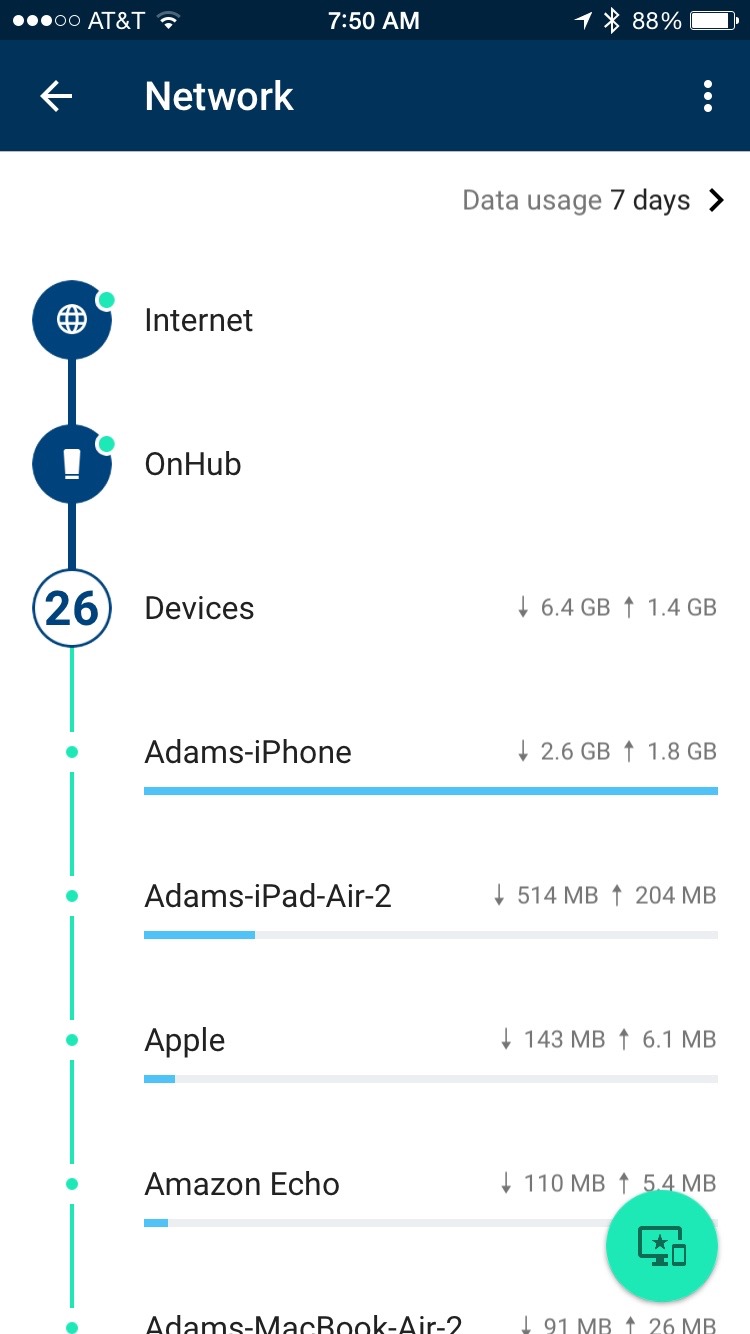Open the Internet status row
Image resolution: width=750 pixels, height=1334 pixels.
point(198,320)
